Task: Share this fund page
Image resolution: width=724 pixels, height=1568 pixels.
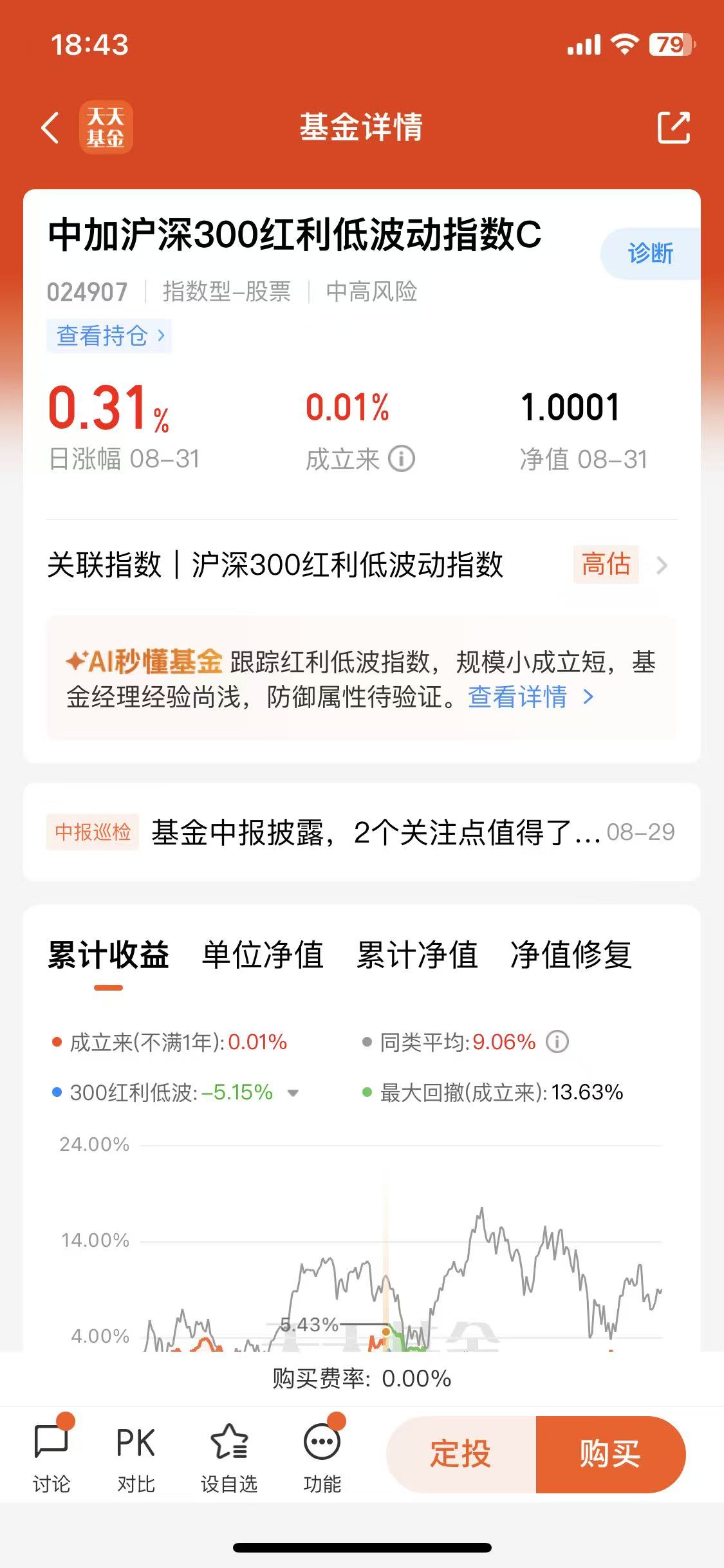Action: (674, 127)
